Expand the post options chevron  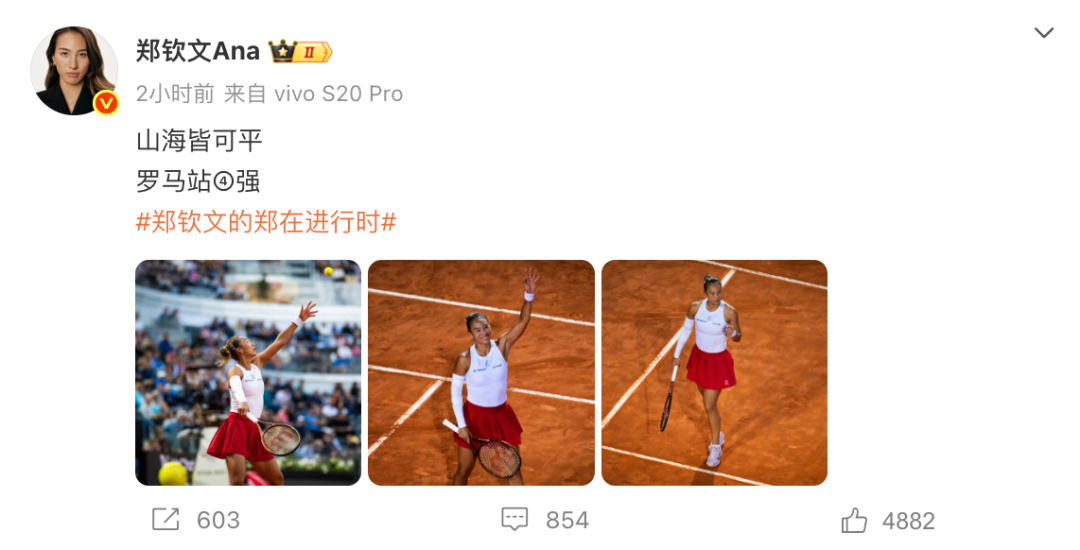click(x=1043, y=33)
